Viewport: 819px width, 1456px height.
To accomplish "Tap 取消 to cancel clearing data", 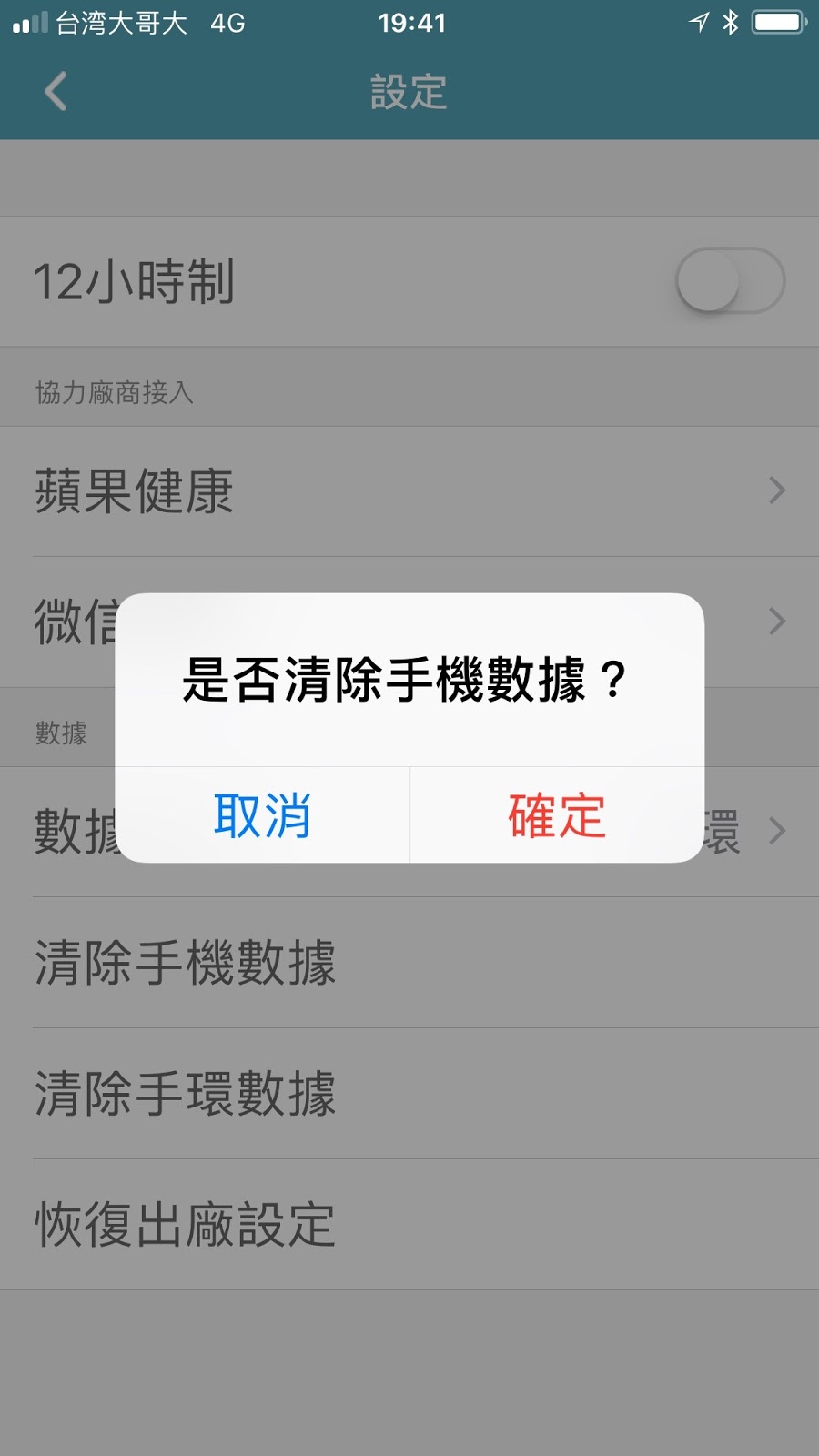I will [x=262, y=814].
